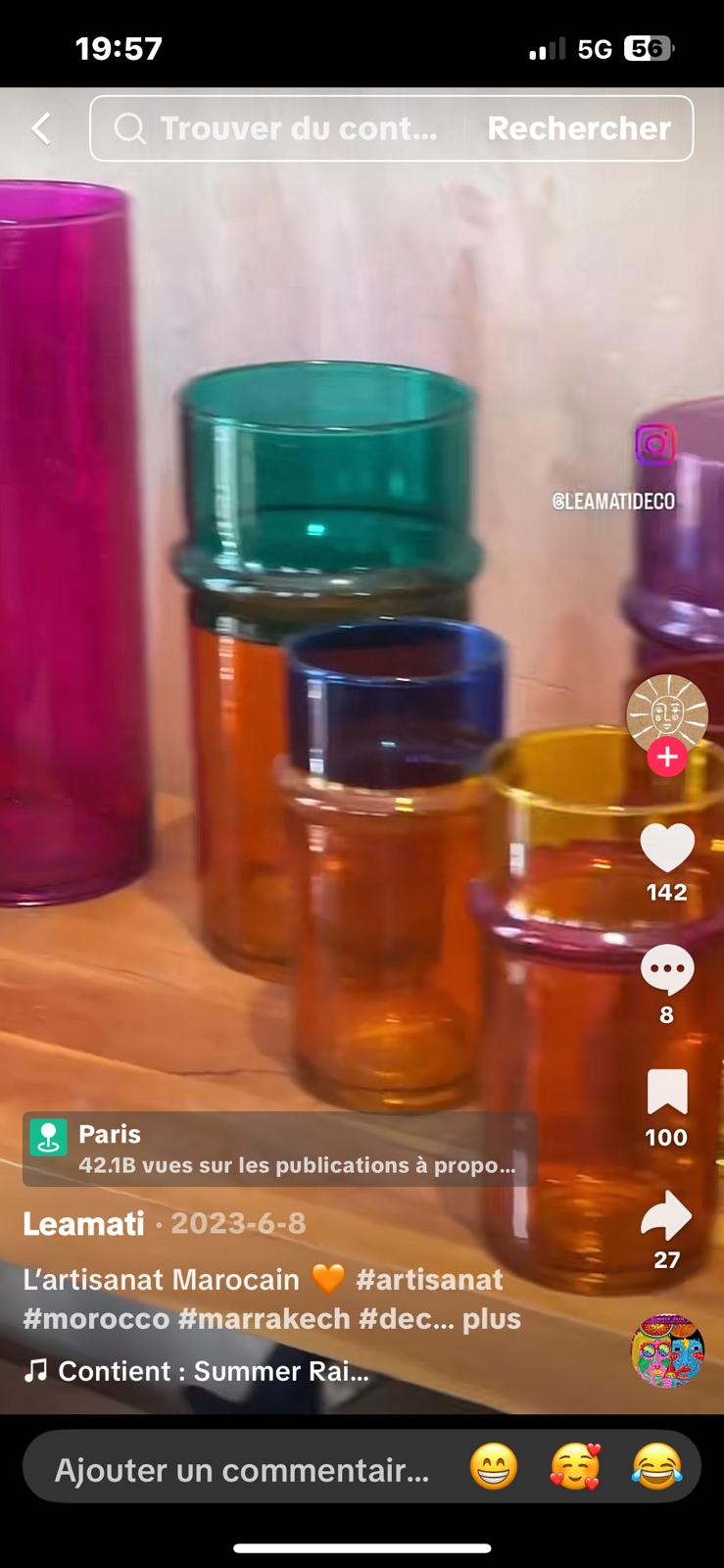Open the #artisanat hashtag
Image resolution: width=724 pixels, height=1568 pixels.
(x=429, y=1279)
